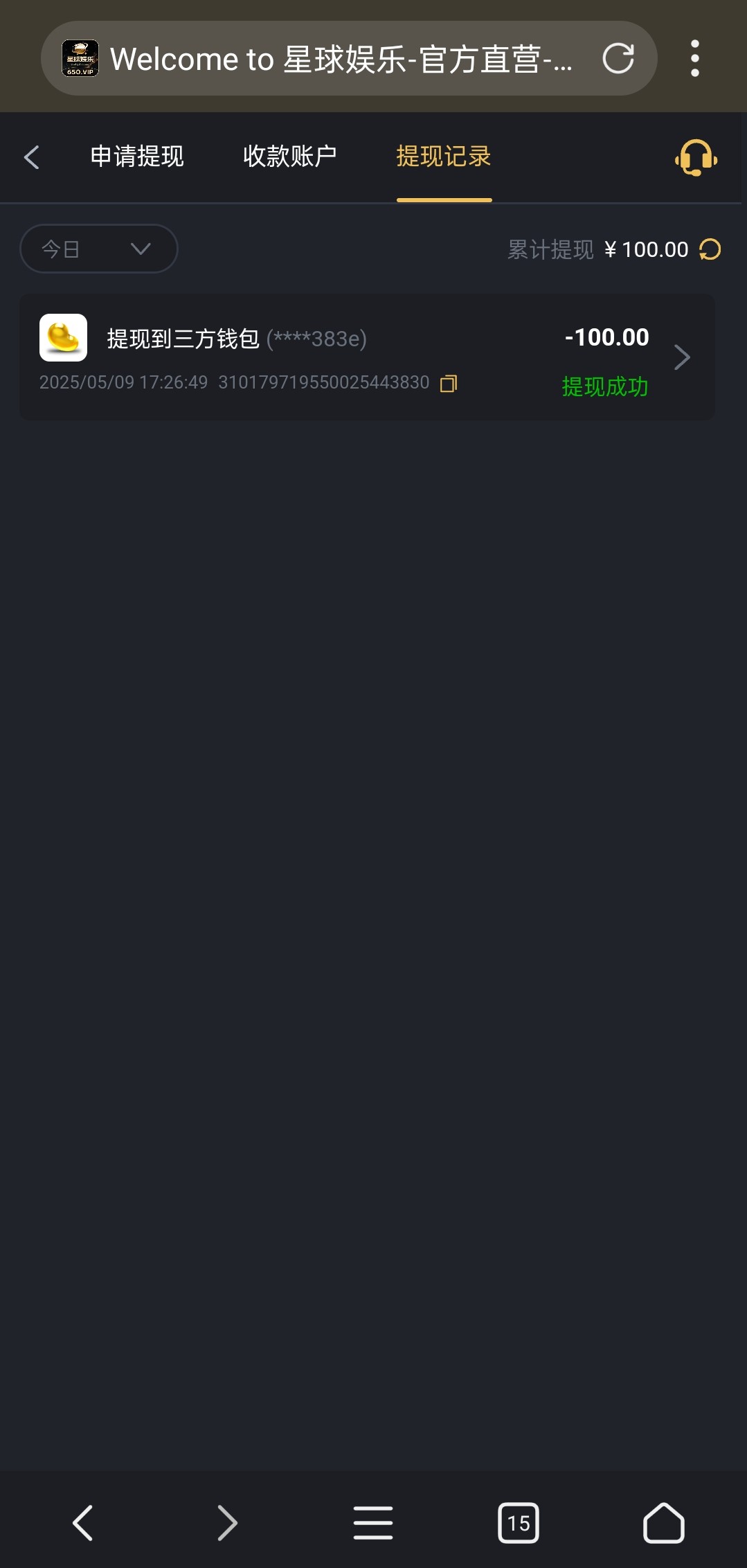
Task: Expand the 今日 date filter dropdown
Action: pyautogui.click(x=99, y=249)
